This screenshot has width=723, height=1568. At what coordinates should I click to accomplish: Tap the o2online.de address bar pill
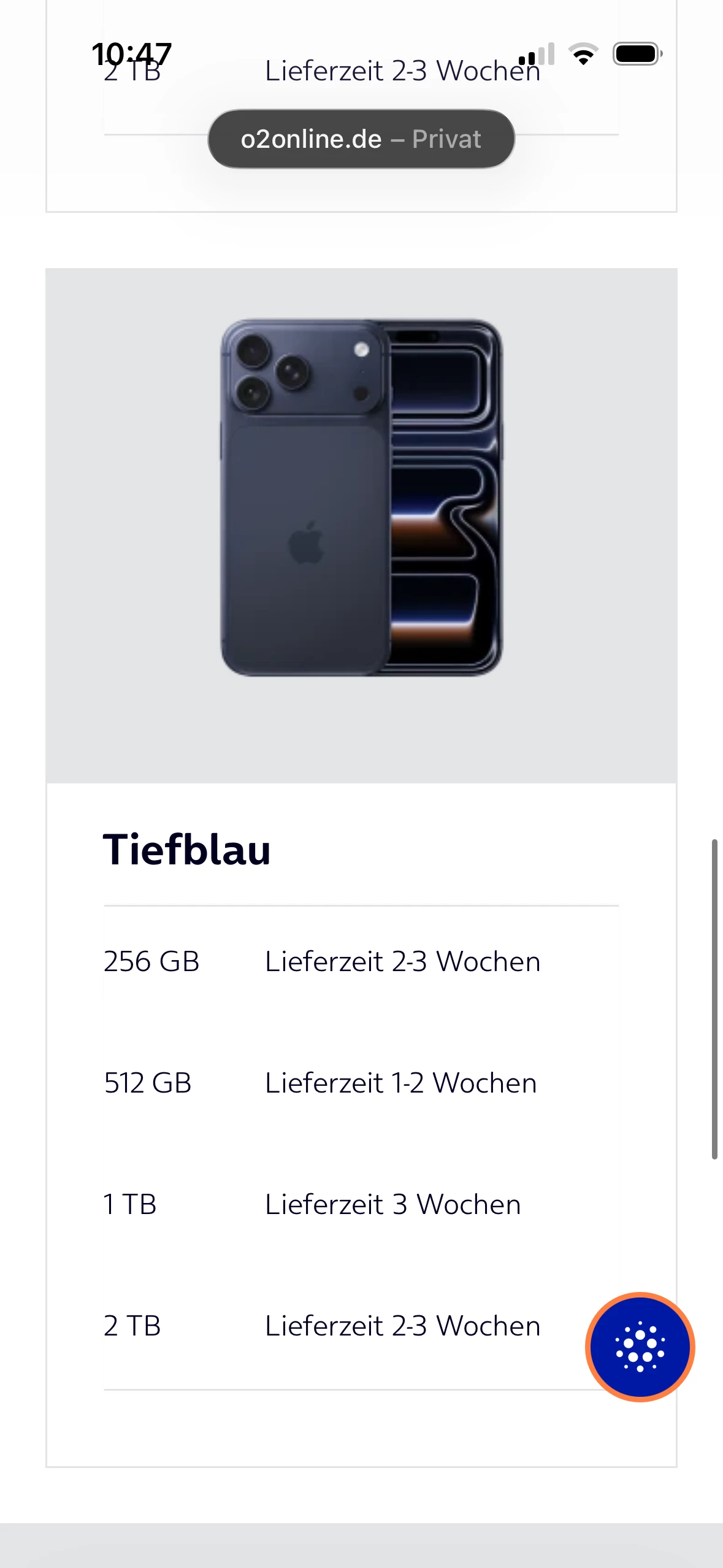coord(361,139)
